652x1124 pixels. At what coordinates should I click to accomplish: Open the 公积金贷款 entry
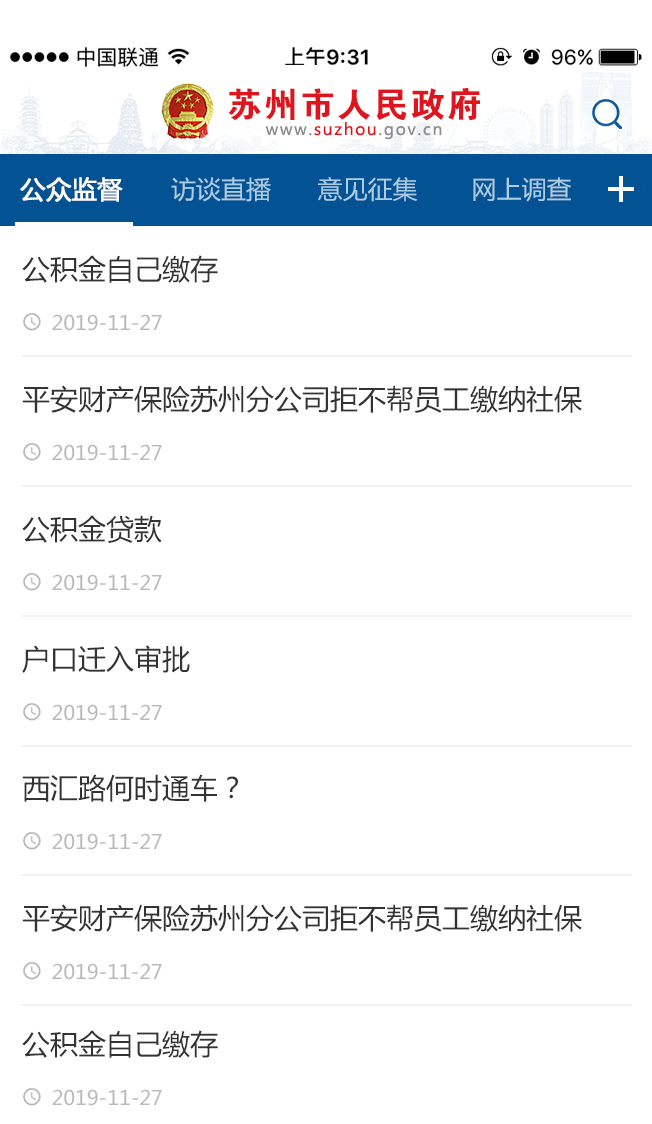[92, 530]
